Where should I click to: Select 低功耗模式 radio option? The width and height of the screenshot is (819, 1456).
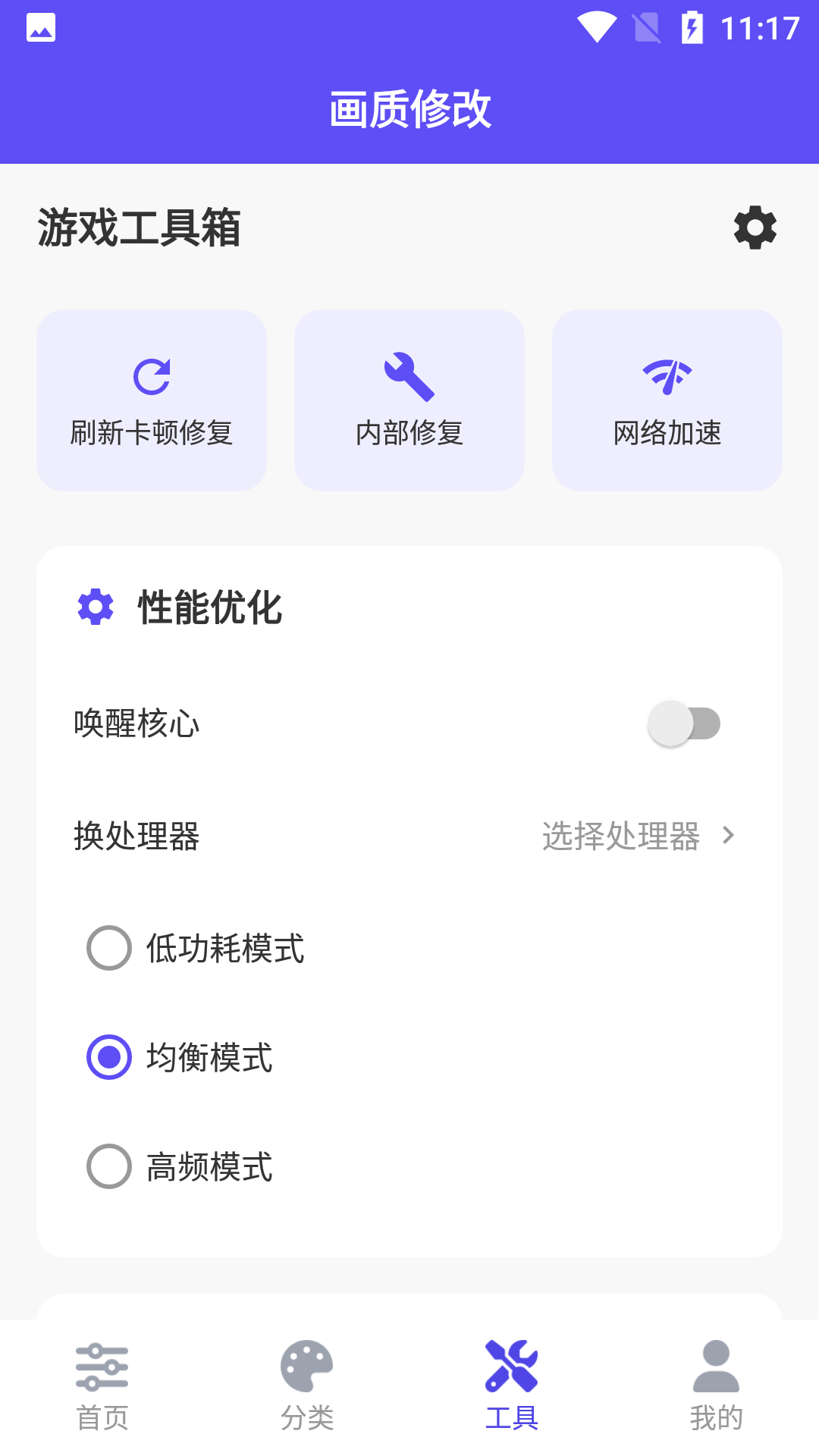tap(110, 948)
